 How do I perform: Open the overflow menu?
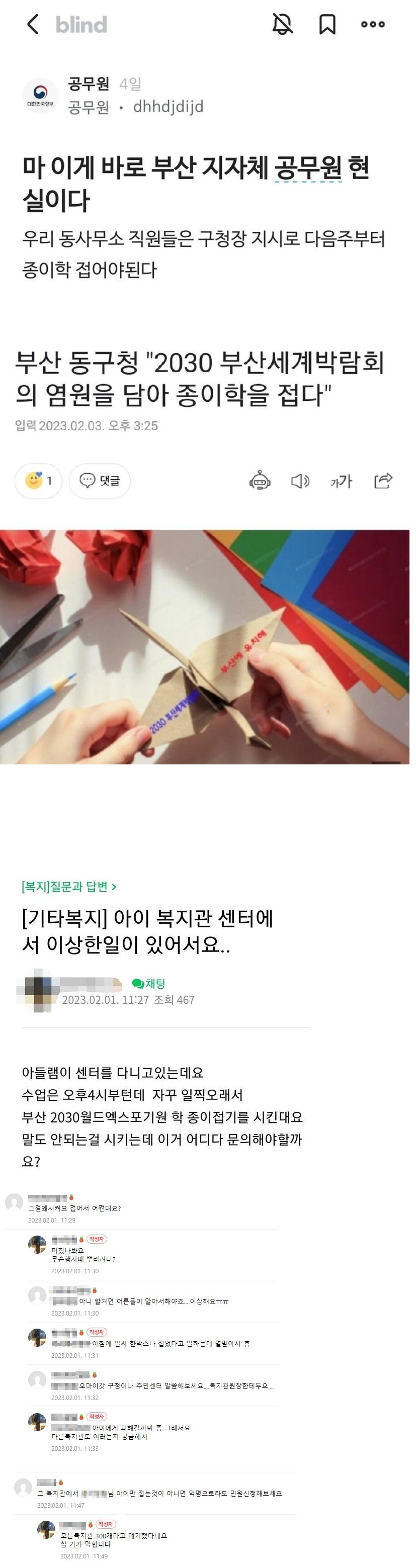373,24
